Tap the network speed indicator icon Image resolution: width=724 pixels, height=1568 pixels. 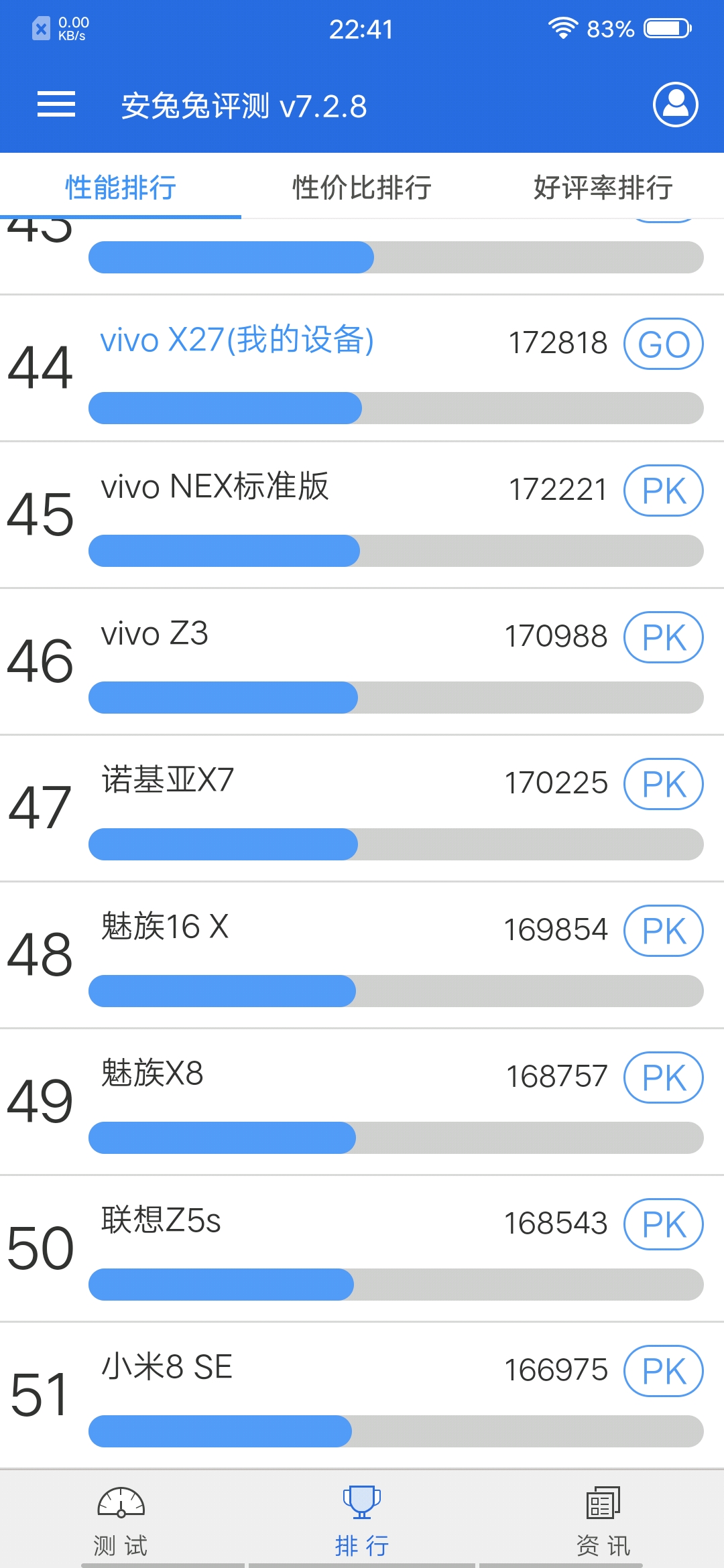click(43, 28)
